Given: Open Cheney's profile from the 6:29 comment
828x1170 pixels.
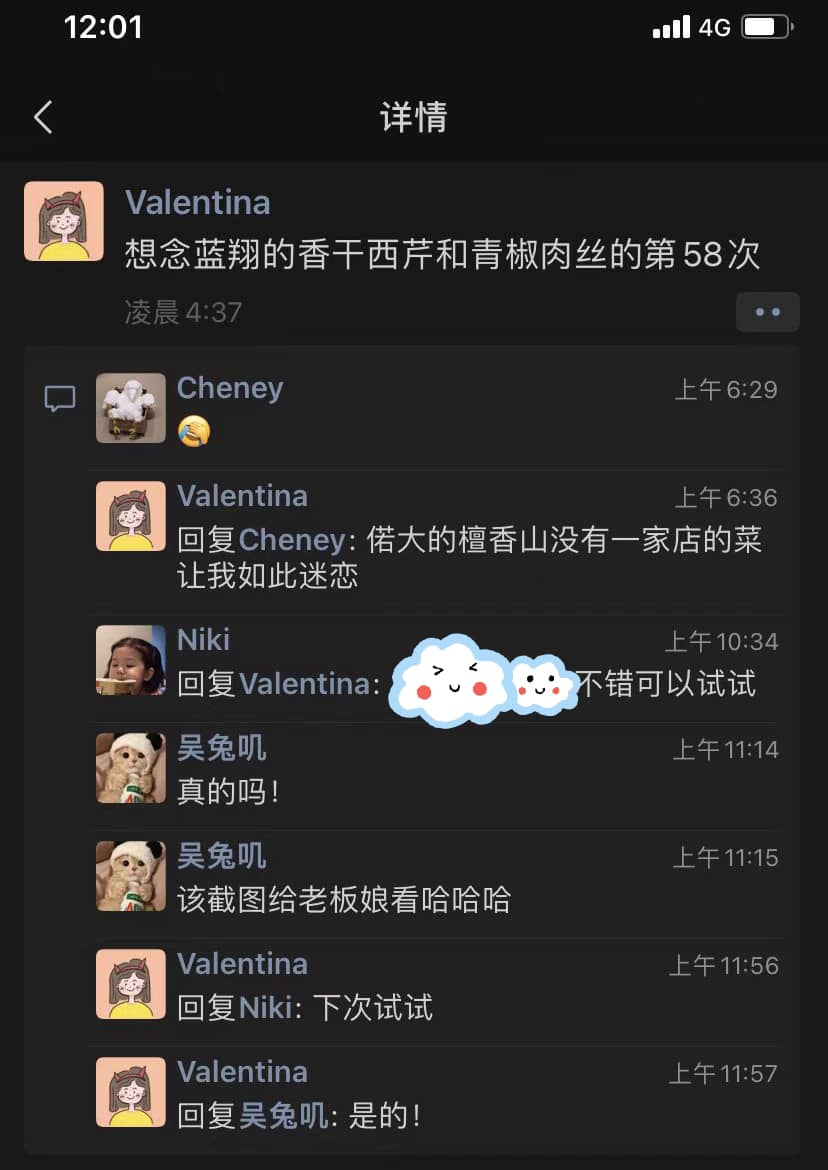Looking at the screenshot, I should coord(230,388).
